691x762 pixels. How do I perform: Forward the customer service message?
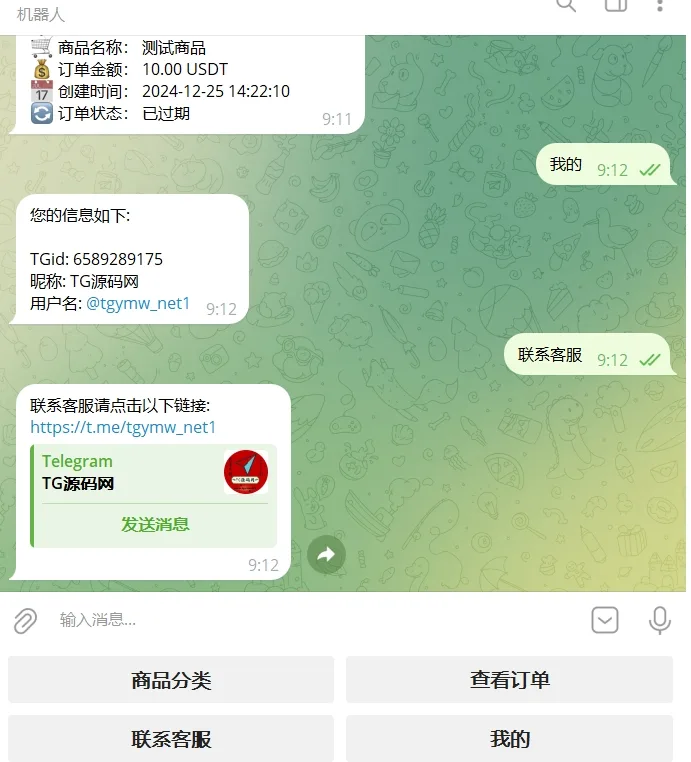pos(326,554)
